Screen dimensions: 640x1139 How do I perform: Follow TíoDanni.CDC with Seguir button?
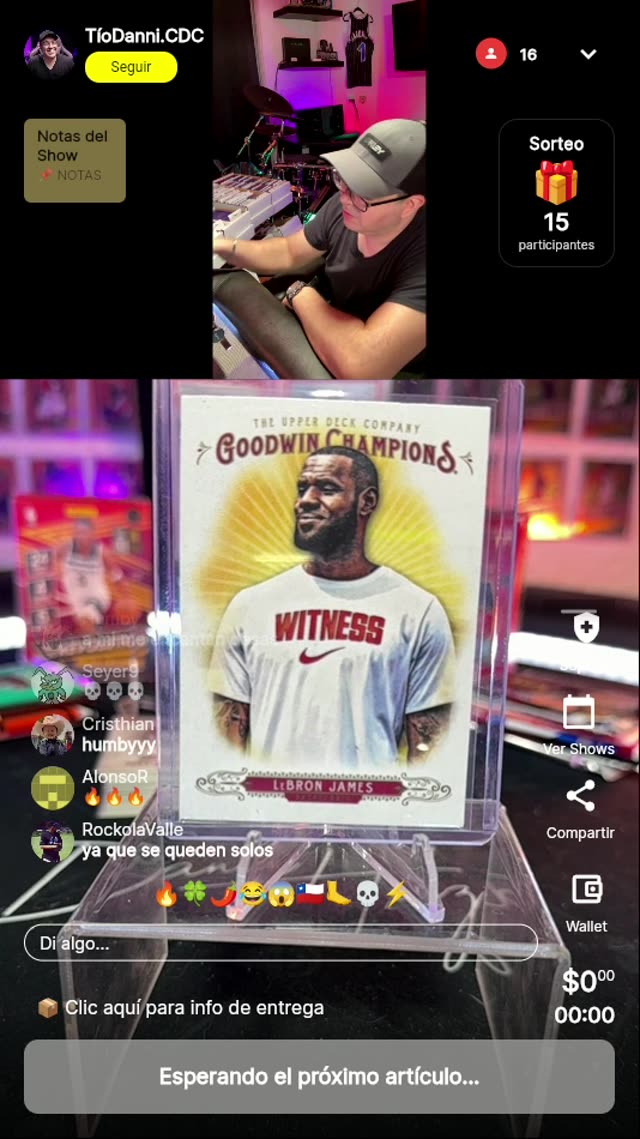pos(131,67)
